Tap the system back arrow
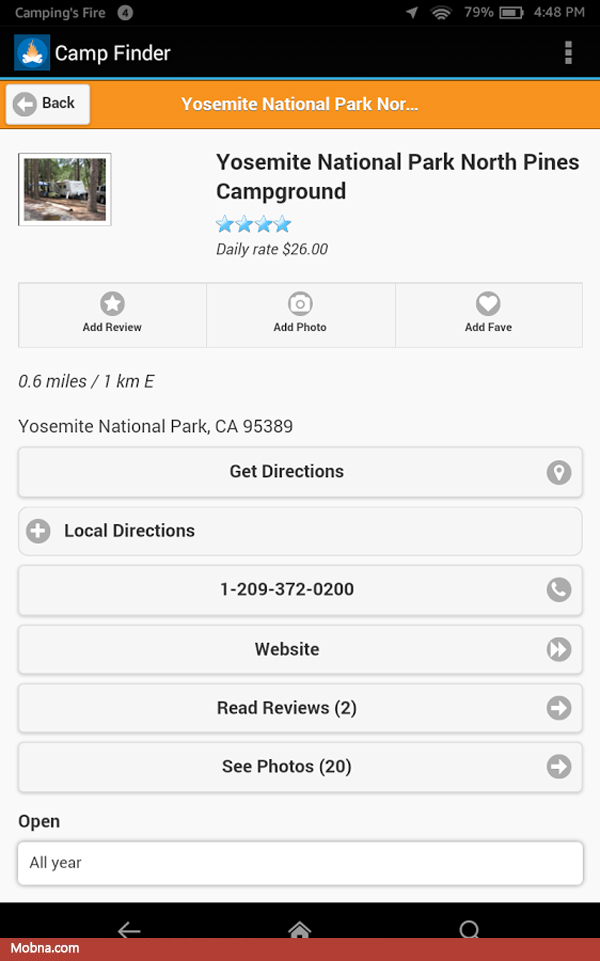The width and height of the screenshot is (600, 961). pos(129,930)
